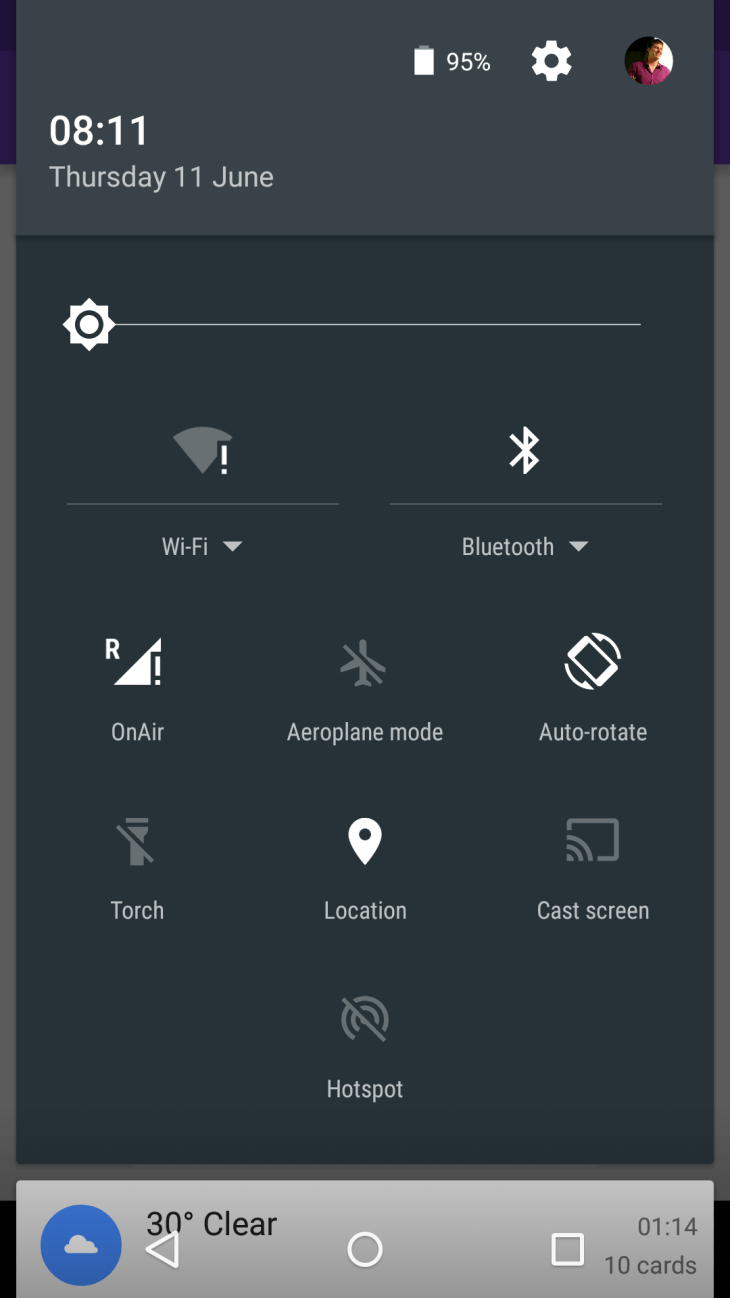Open the user profile avatar
Viewport: 730px width, 1298px height.
(648, 62)
